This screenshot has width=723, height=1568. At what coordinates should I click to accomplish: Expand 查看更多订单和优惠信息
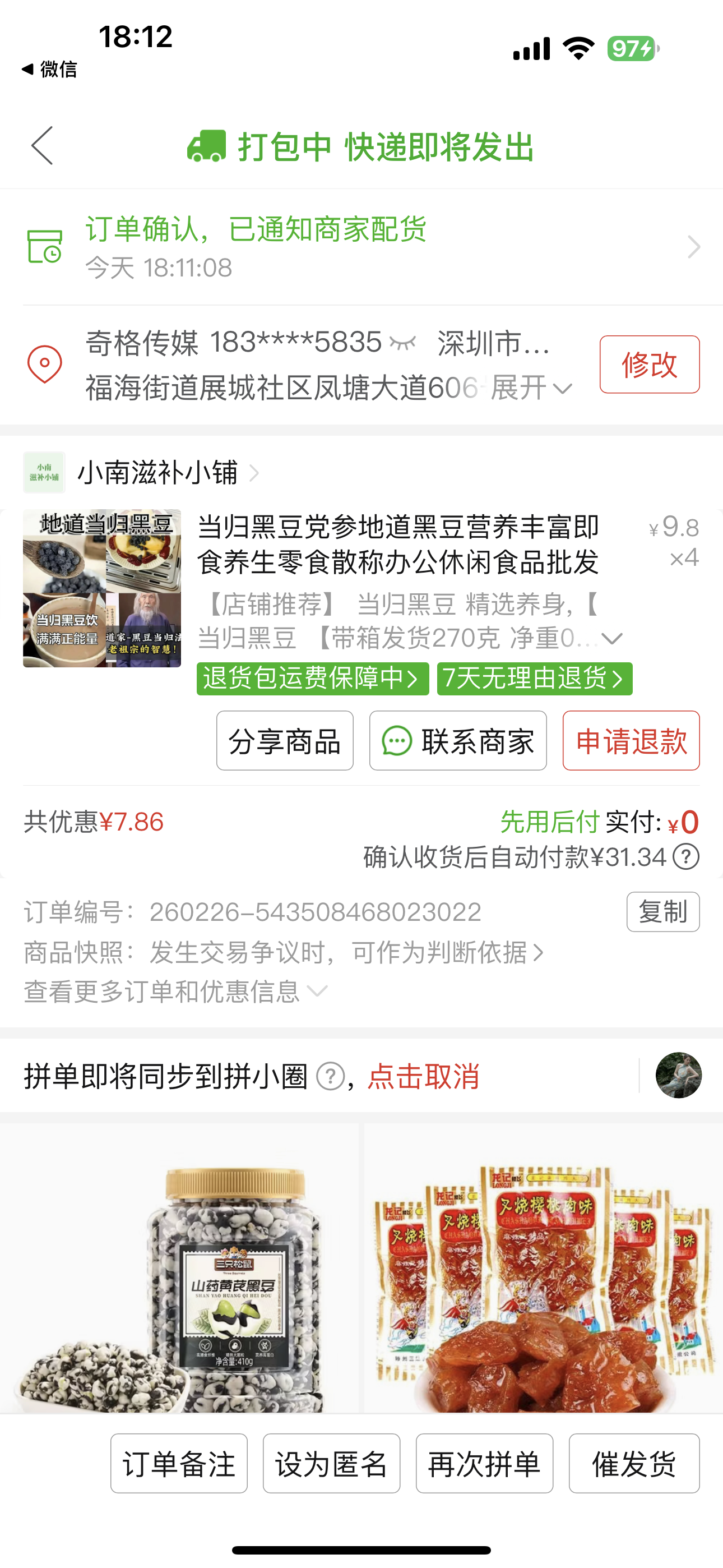click(x=175, y=991)
